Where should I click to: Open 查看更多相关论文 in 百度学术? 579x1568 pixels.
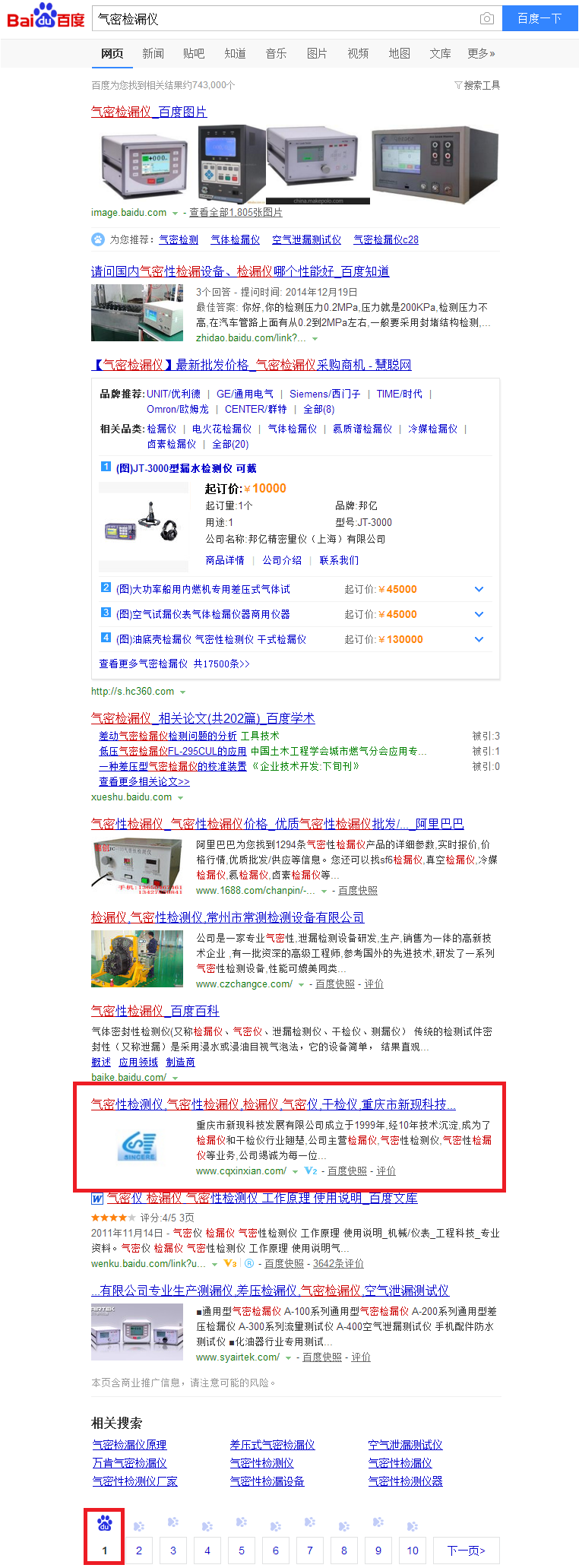(144, 781)
